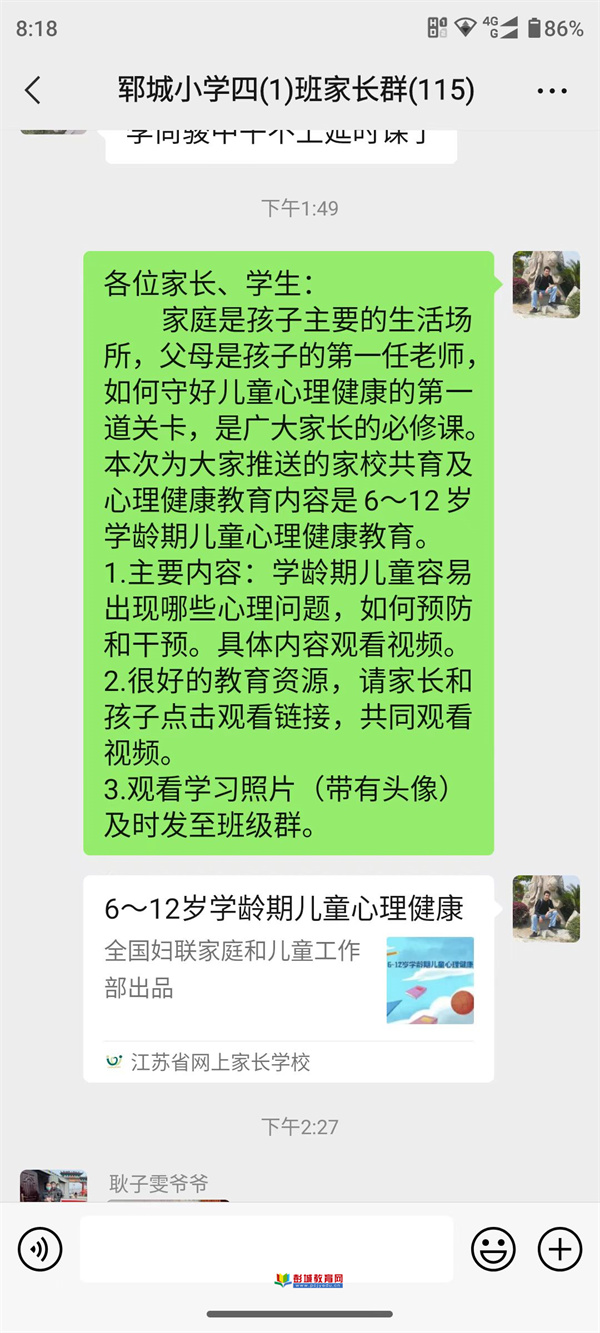This screenshot has width=600, height=1333.
Task: Open 耿子雯爷爷's profile avatar
Action: (x=53, y=1186)
